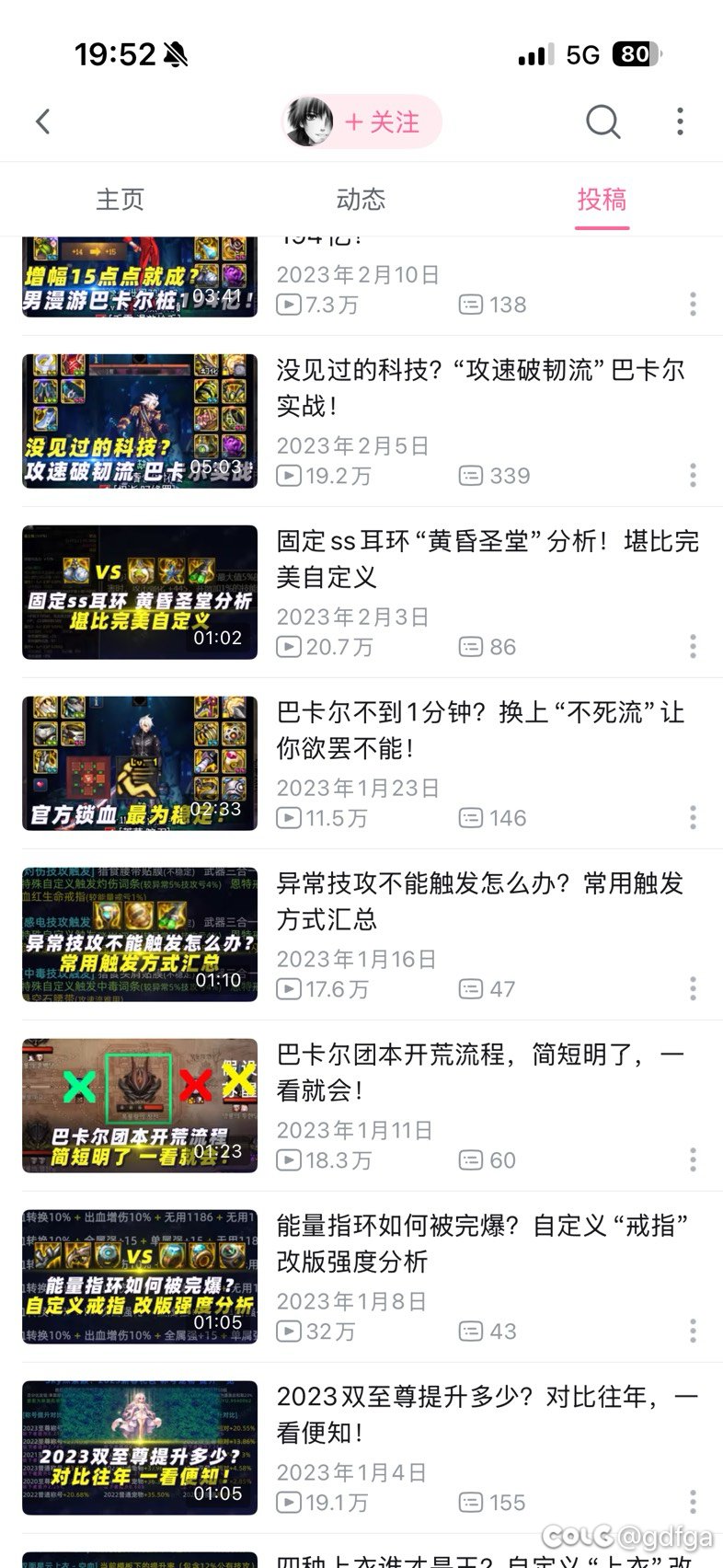Play the 巴卡尔不到1分钟 不死流 video
Viewport: 723px width, 1568px height.
point(140,764)
